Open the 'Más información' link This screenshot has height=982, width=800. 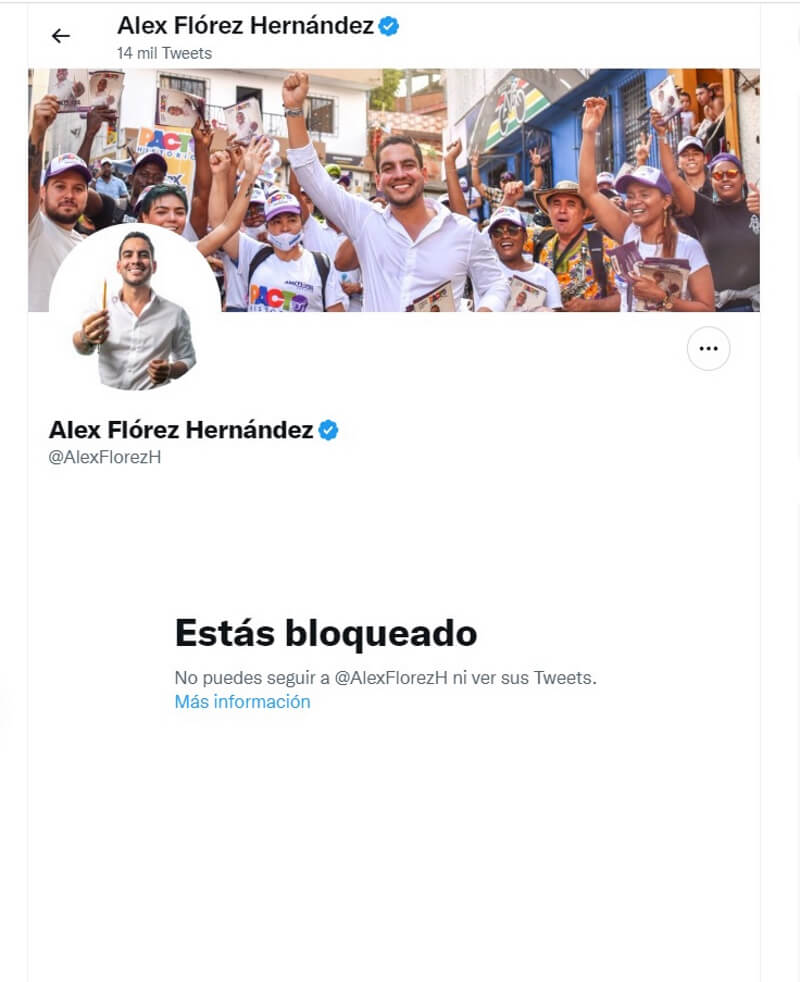pyautogui.click(x=242, y=702)
